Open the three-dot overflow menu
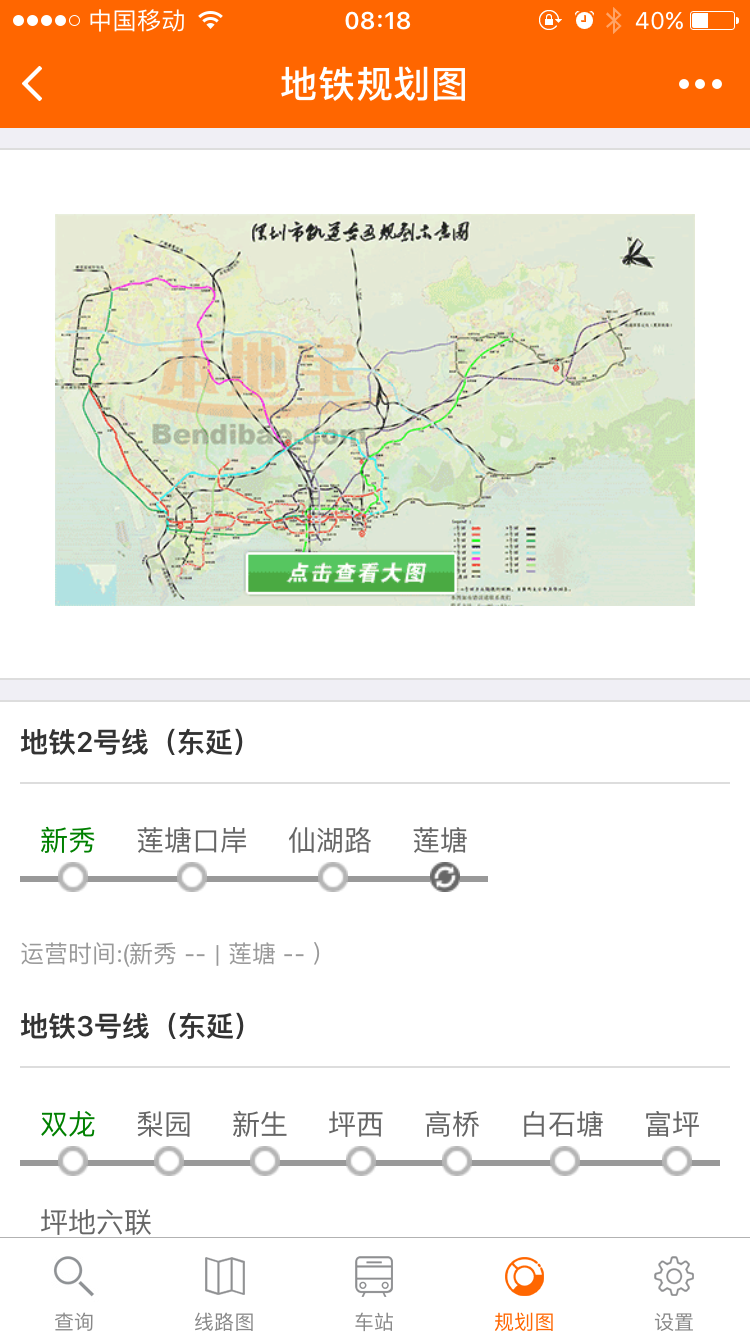 pyautogui.click(x=700, y=84)
